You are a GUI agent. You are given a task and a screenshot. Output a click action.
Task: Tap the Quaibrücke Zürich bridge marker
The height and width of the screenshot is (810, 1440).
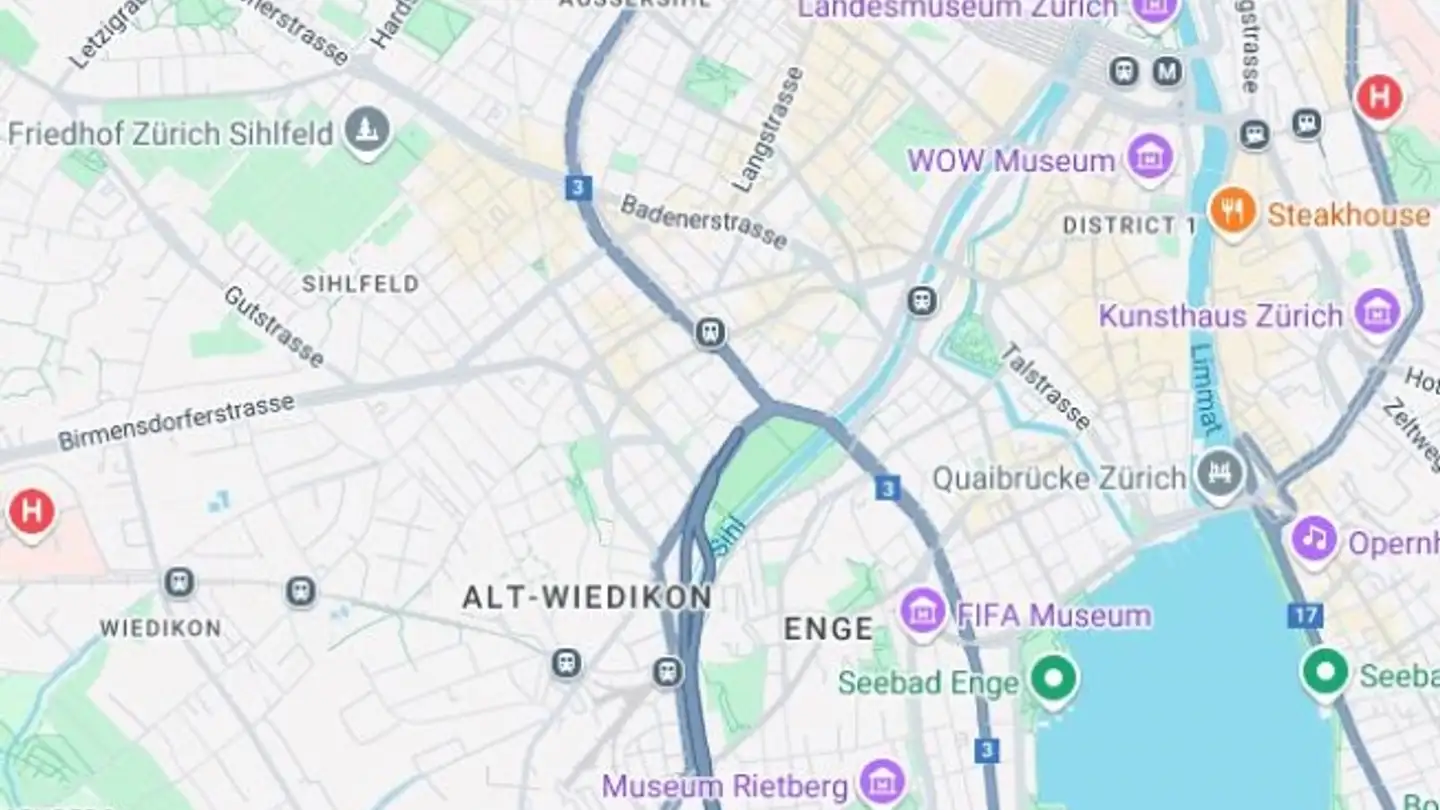(x=1220, y=472)
